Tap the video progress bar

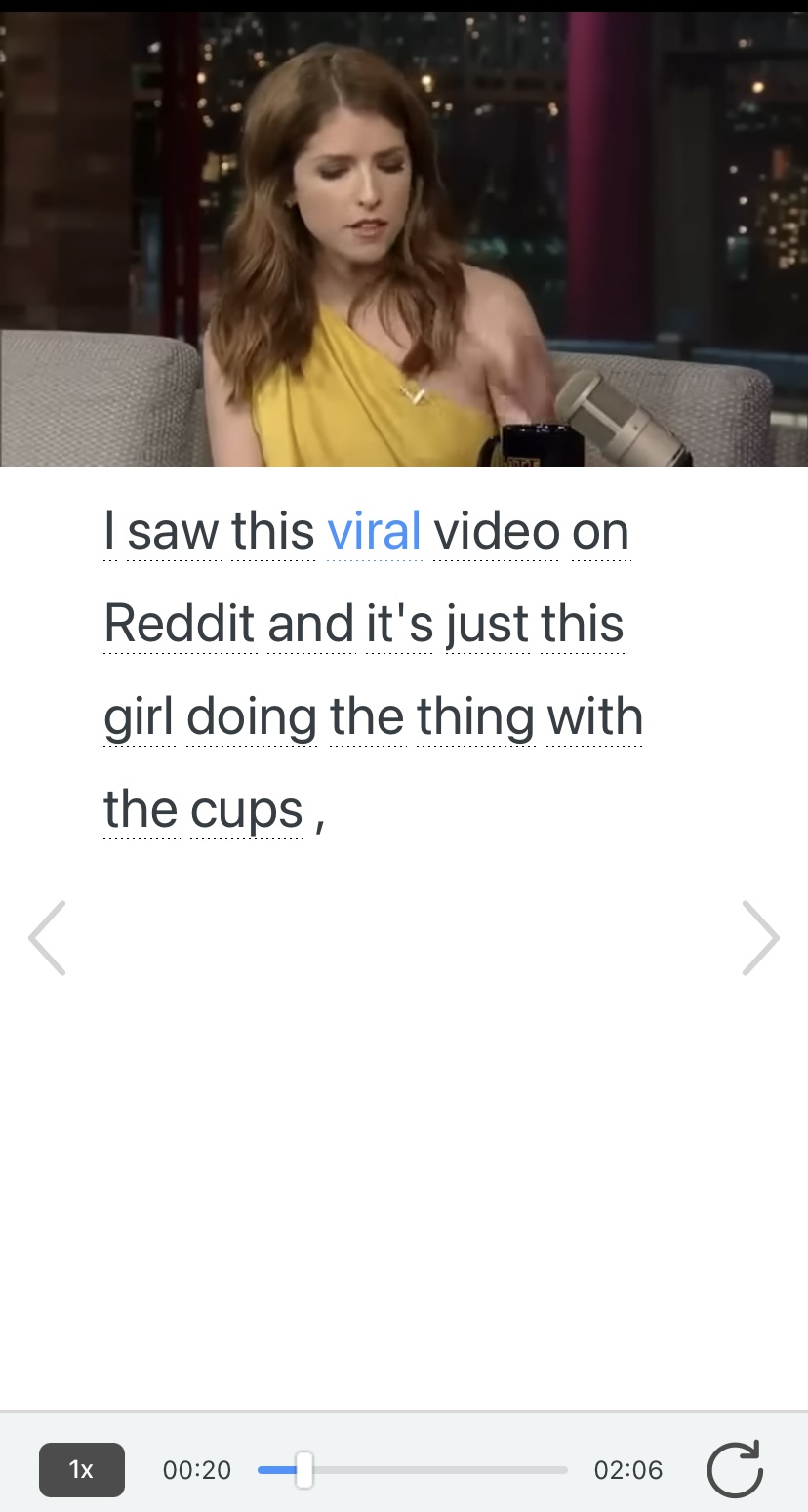coord(413,1469)
